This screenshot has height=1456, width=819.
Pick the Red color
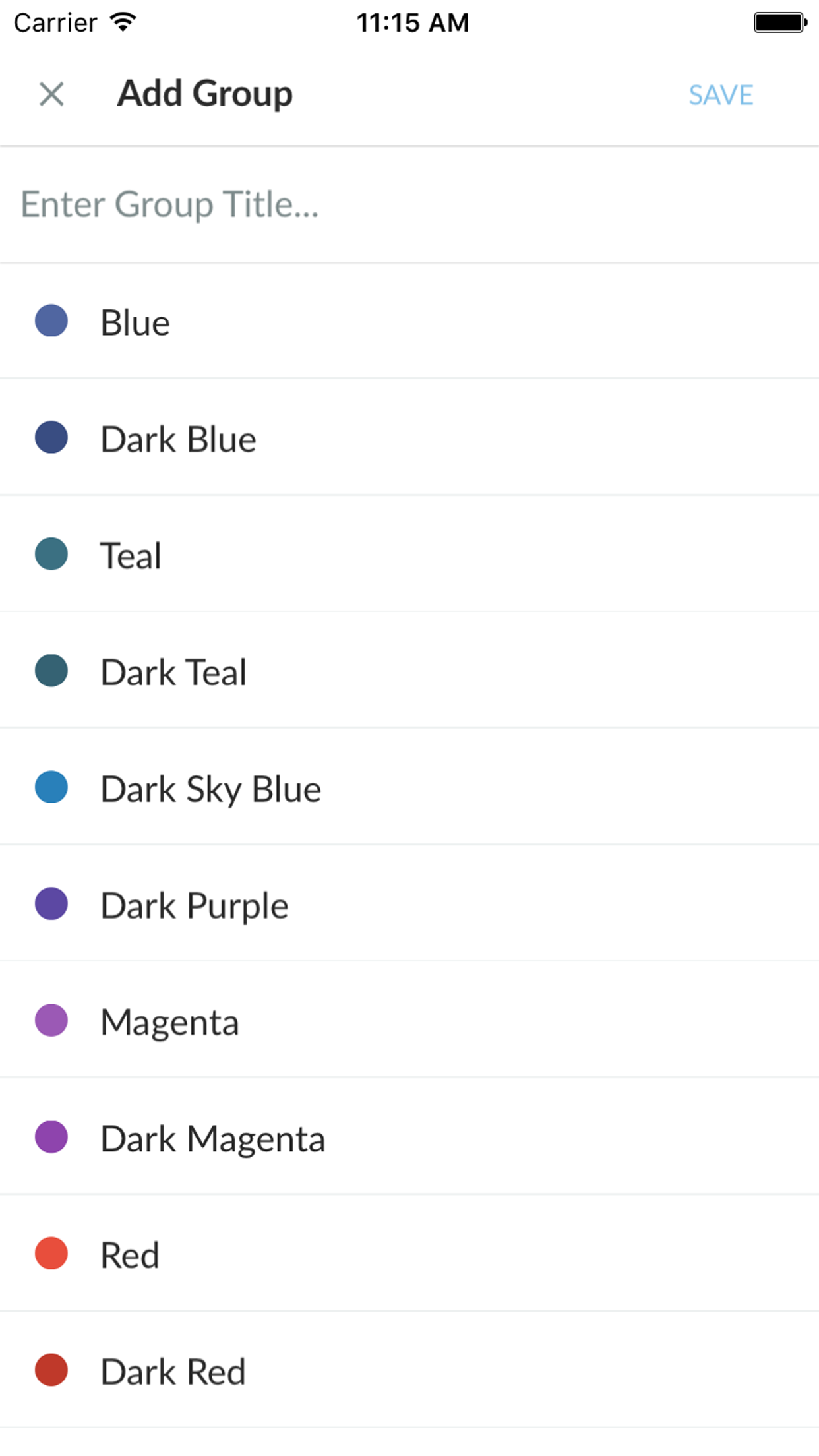click(409, 1254)
